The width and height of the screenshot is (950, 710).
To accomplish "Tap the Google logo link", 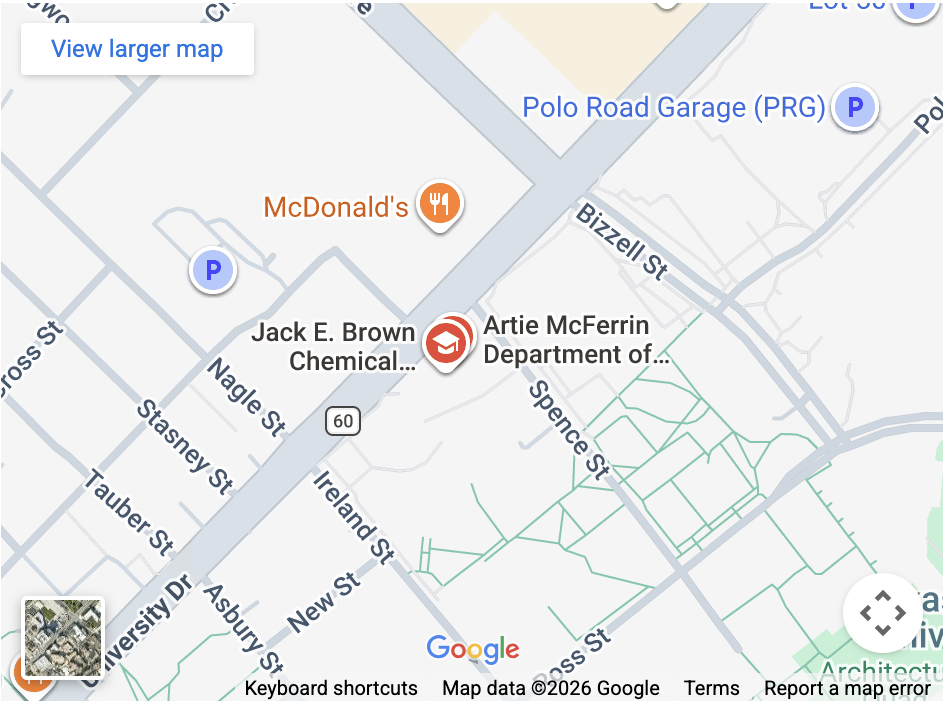I will [473, 650].
